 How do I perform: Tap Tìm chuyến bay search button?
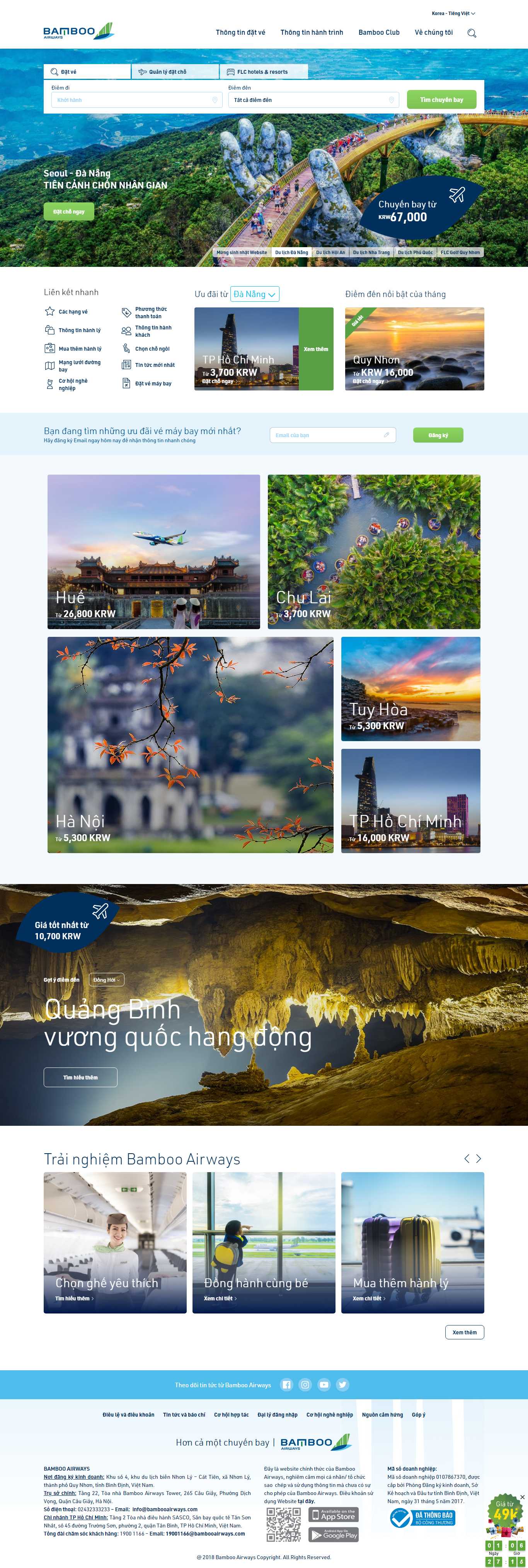[441, 100]
